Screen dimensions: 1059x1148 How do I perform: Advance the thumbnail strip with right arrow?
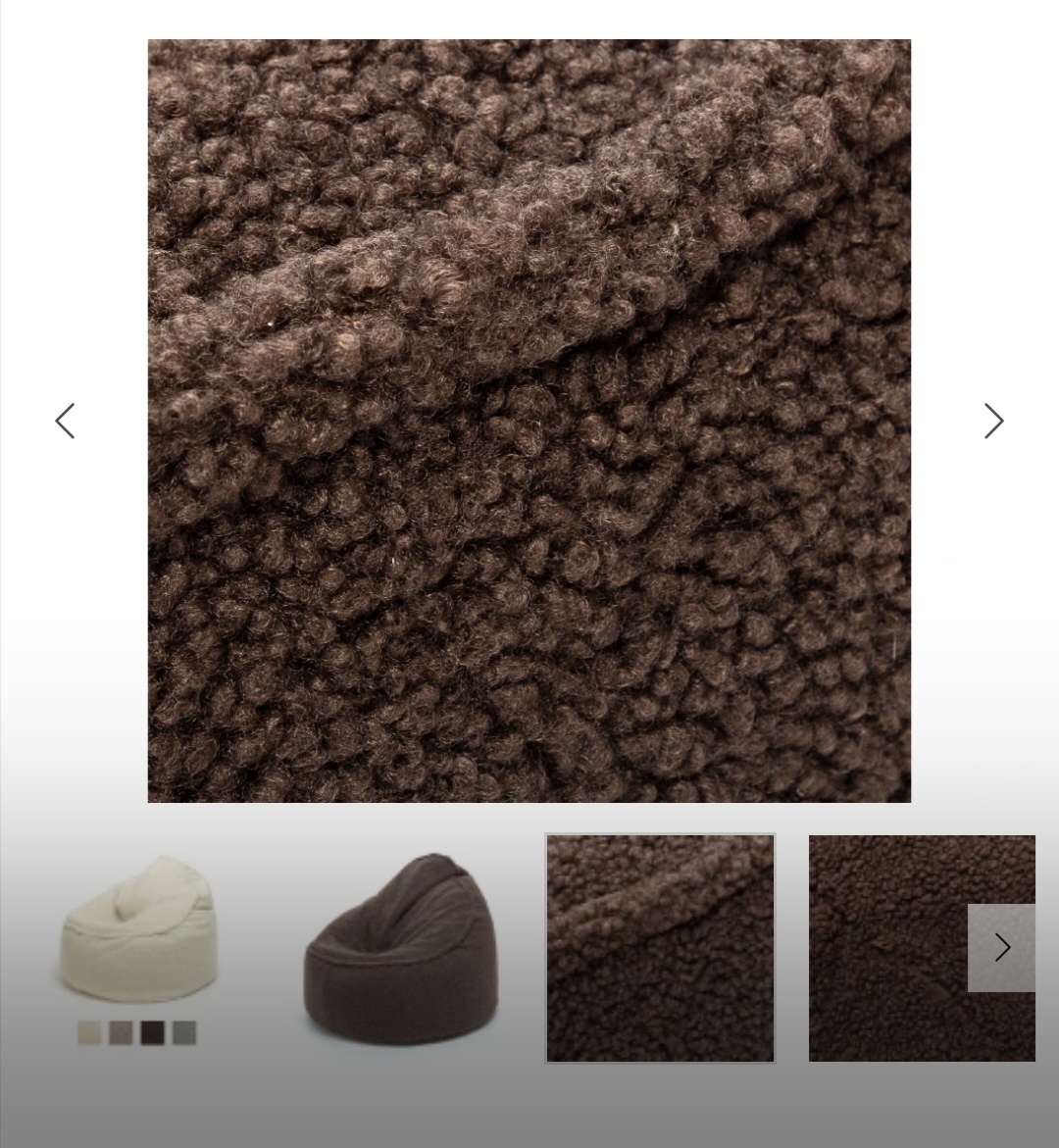click(1001, 948)
